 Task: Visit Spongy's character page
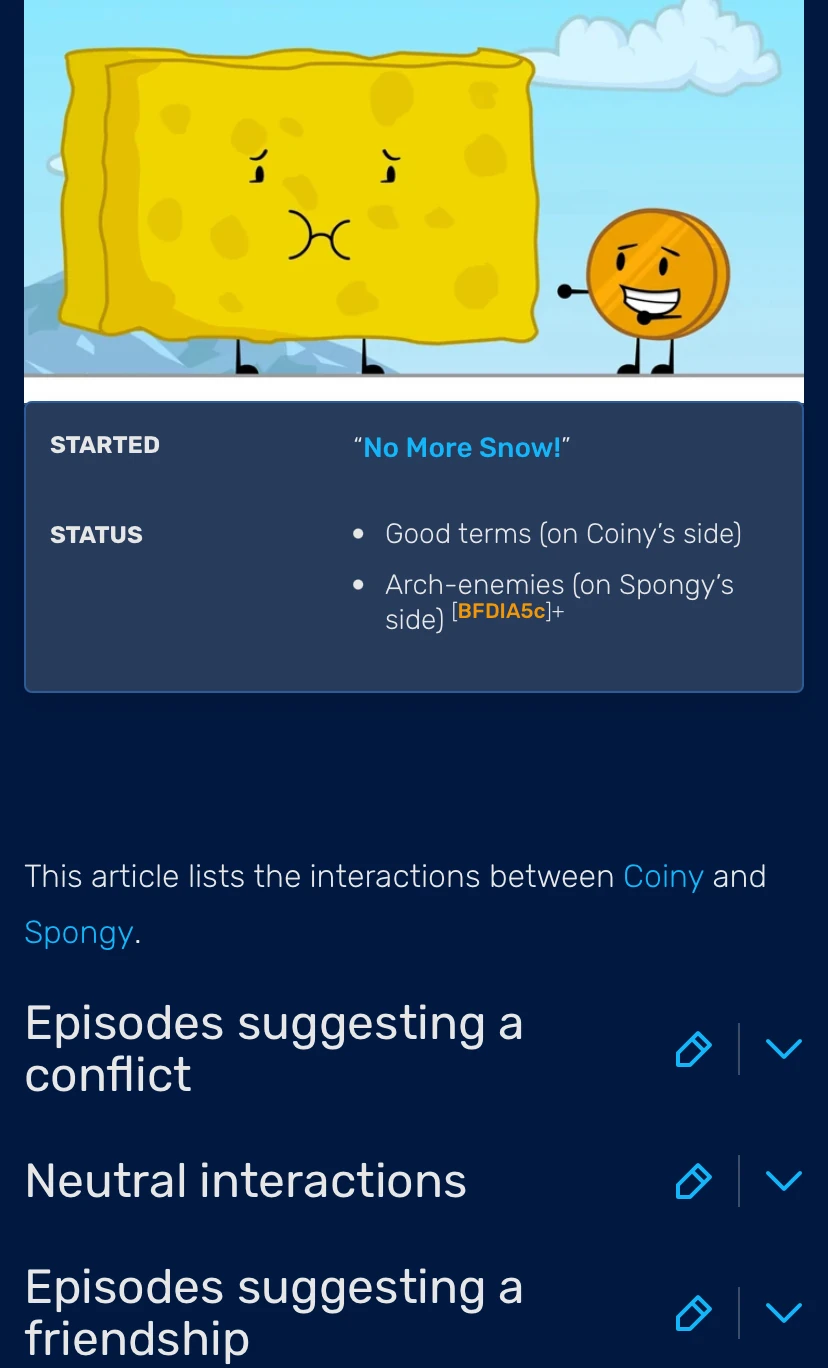pos(78,932)
